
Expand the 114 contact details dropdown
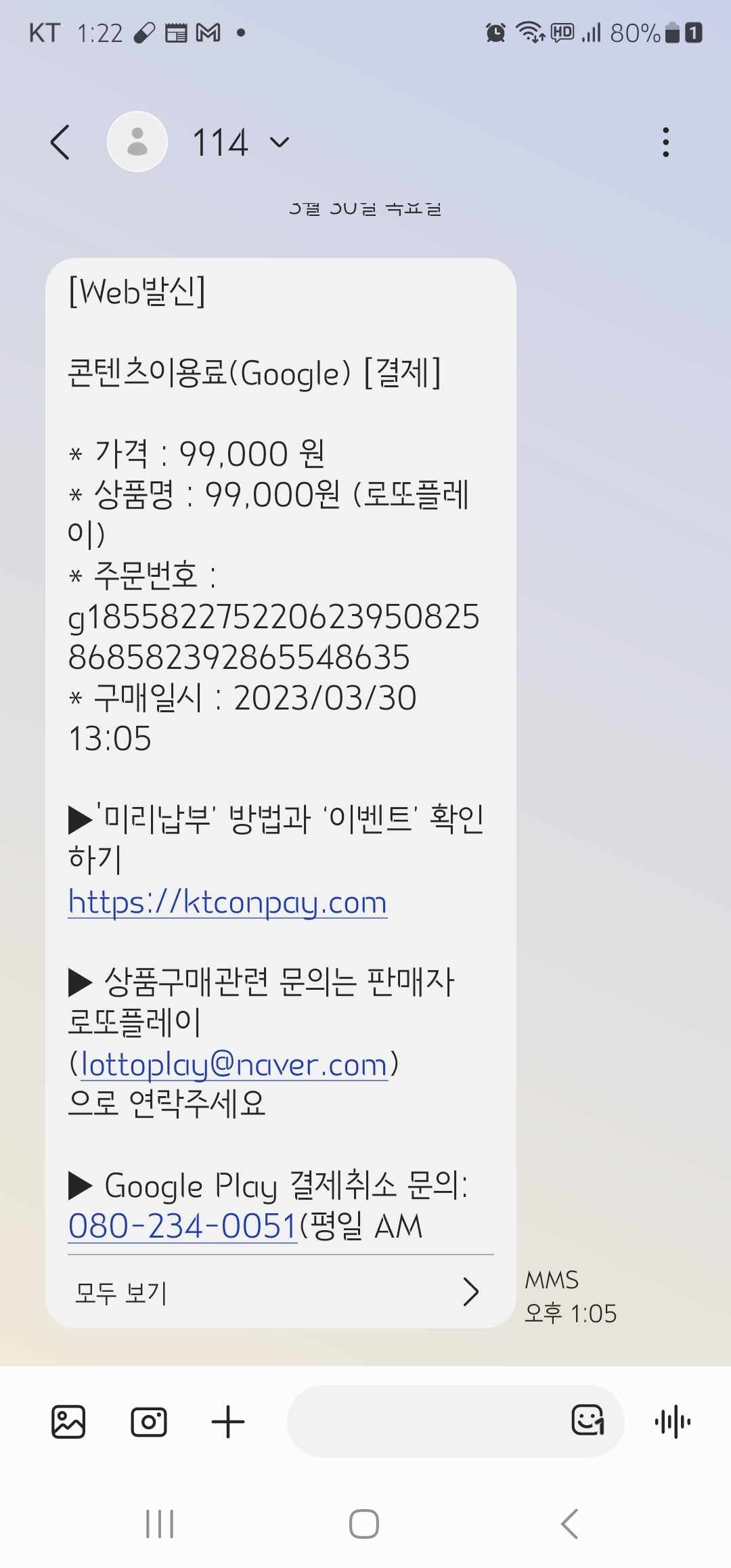279,142
